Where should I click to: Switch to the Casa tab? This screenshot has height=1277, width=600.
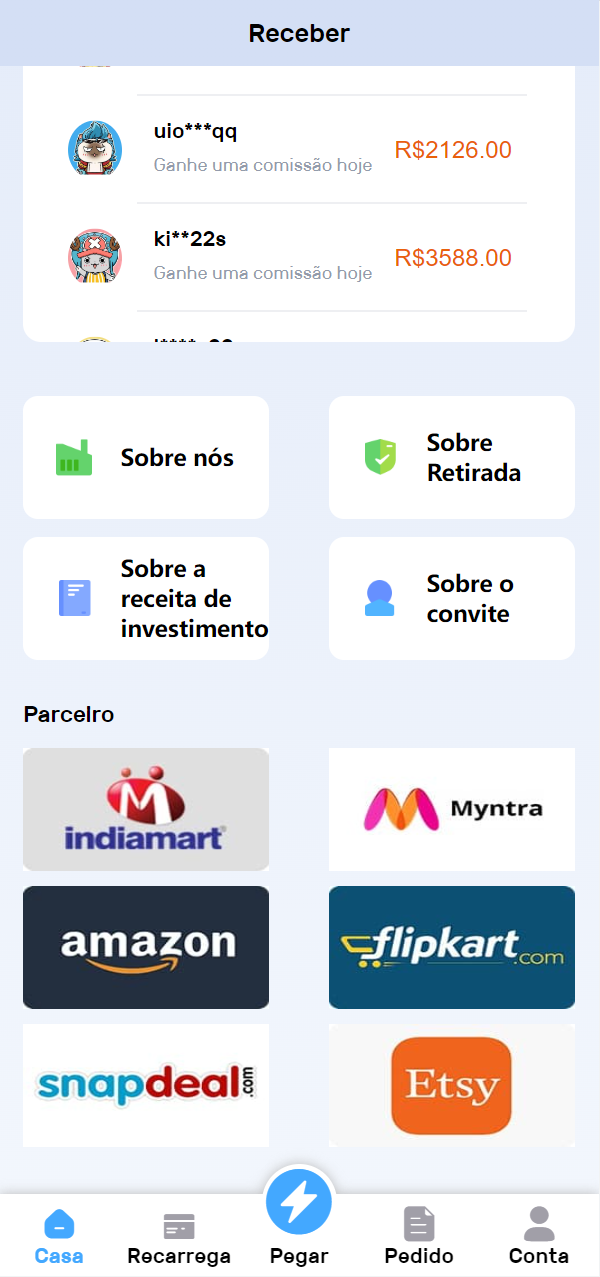click(x=59, y=1237)
